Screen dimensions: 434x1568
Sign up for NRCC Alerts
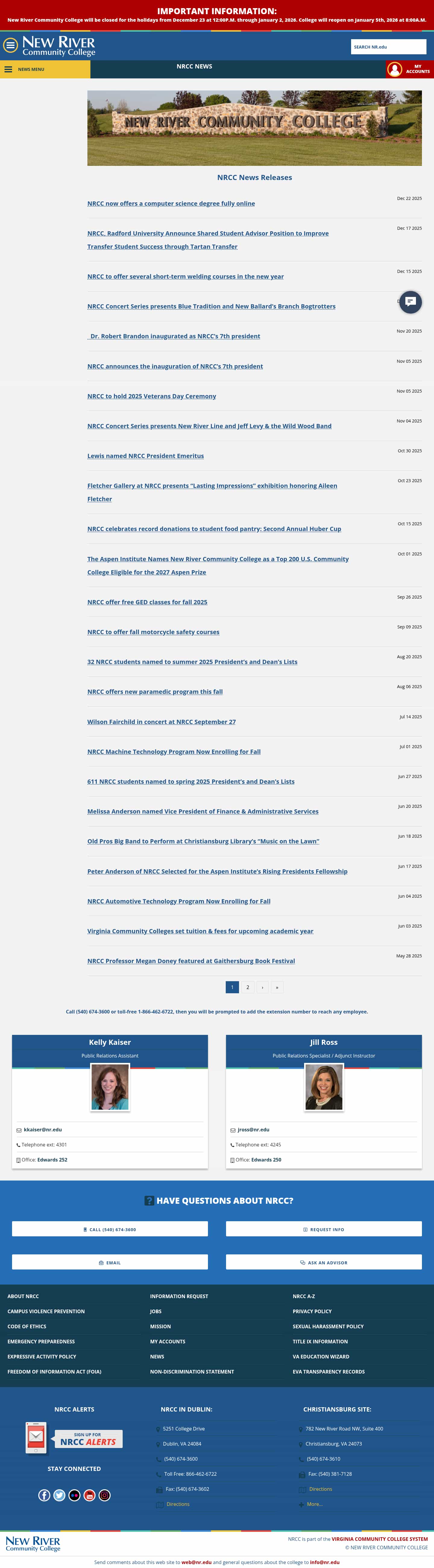point(88,1439)
